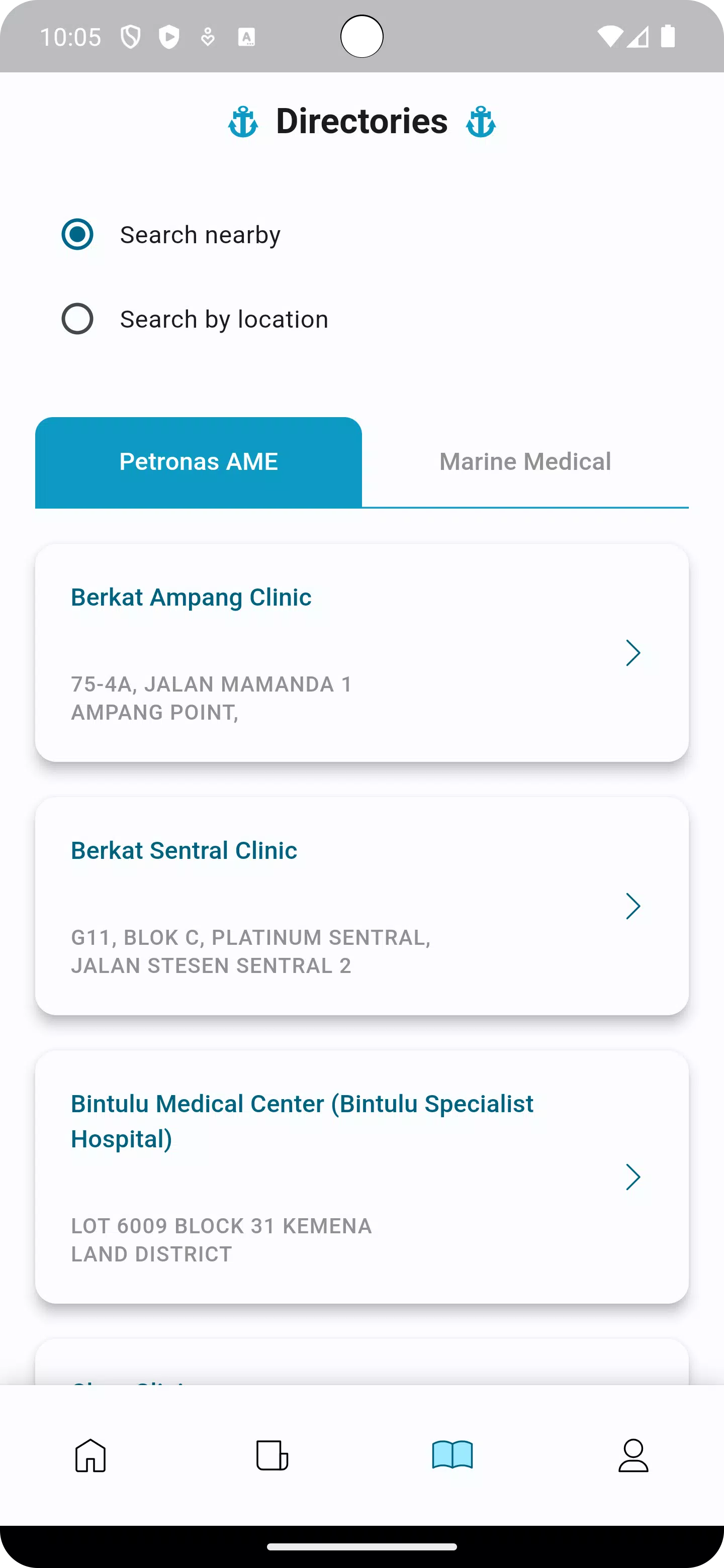Go to the home tab
Screen dimensions: 724x1568
coord(90,1455)
